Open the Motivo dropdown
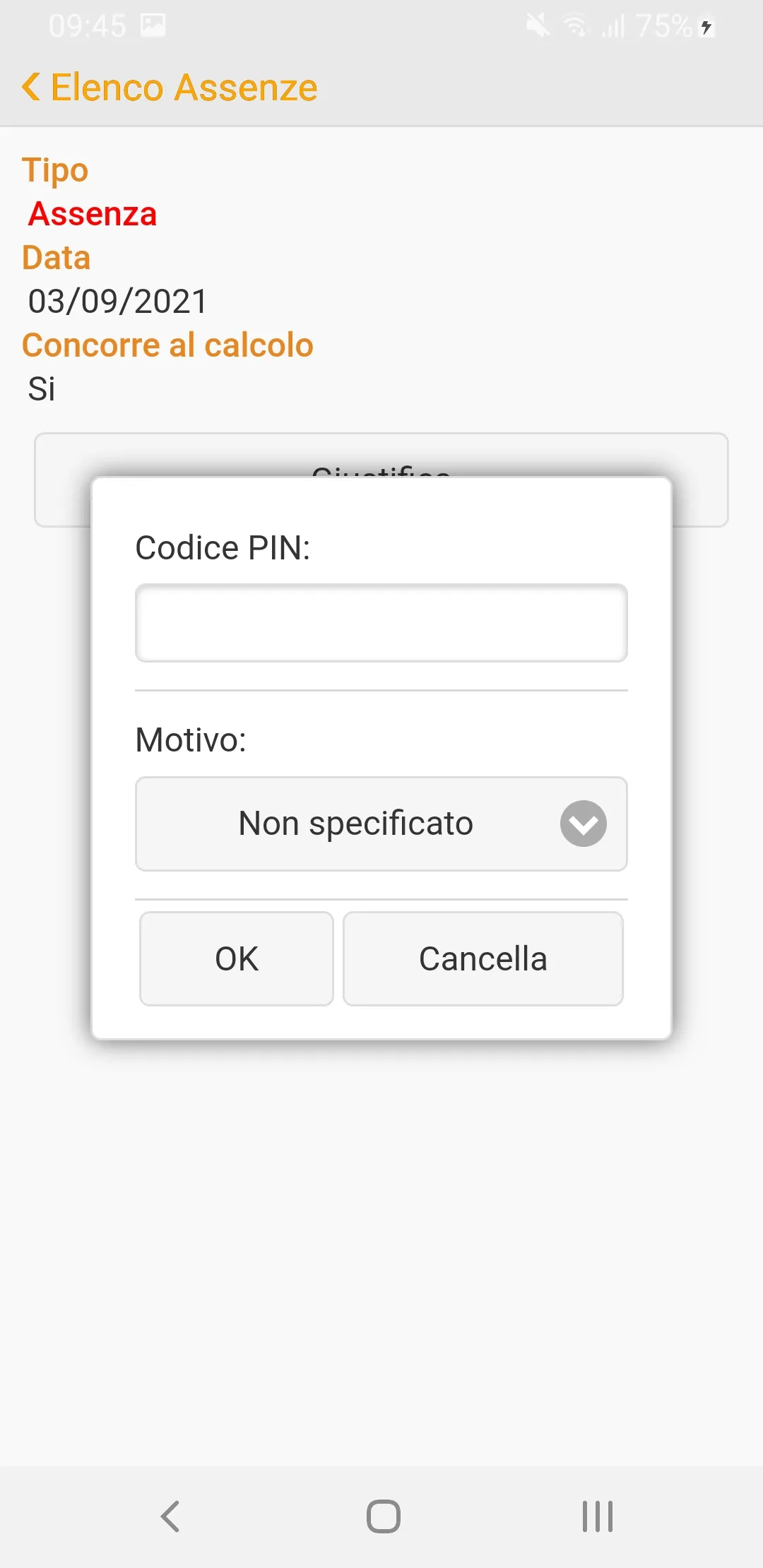Image resolution: width=763 pixels, height=1568 pixels. (381, 824)
